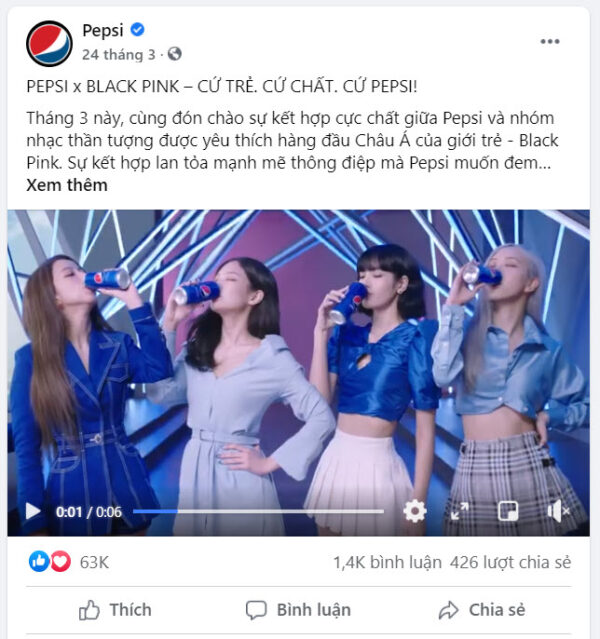
Task: Like the post with Thích
Action: coord(115,609)
